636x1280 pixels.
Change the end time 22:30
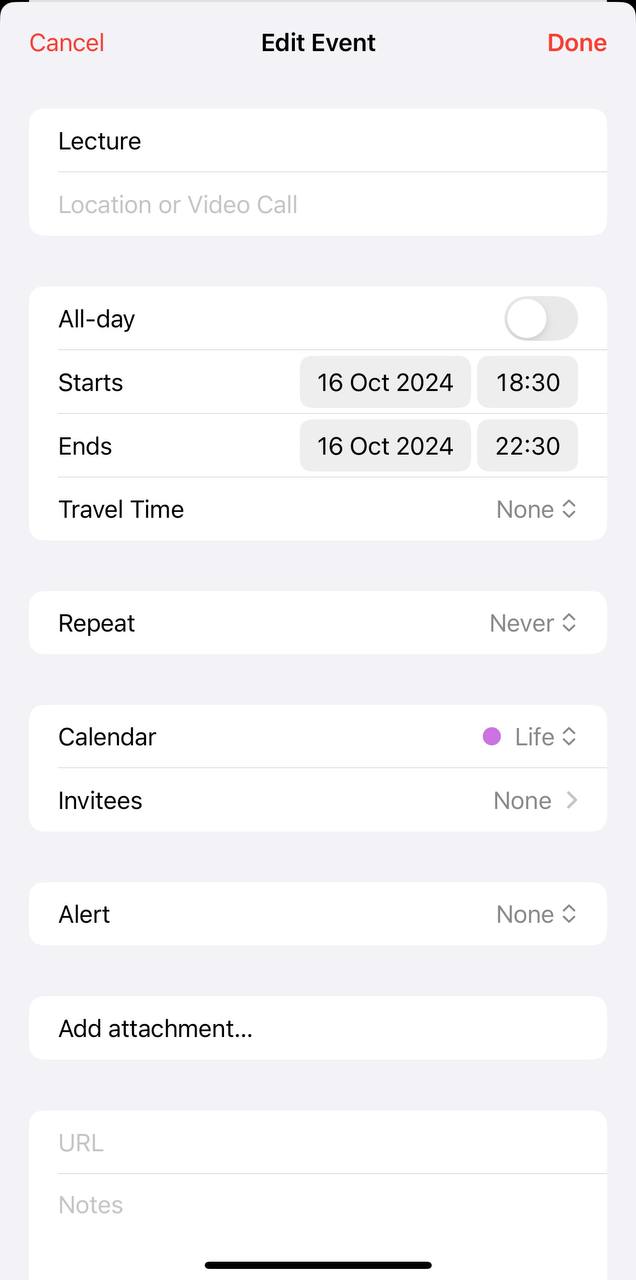point(527,446)
